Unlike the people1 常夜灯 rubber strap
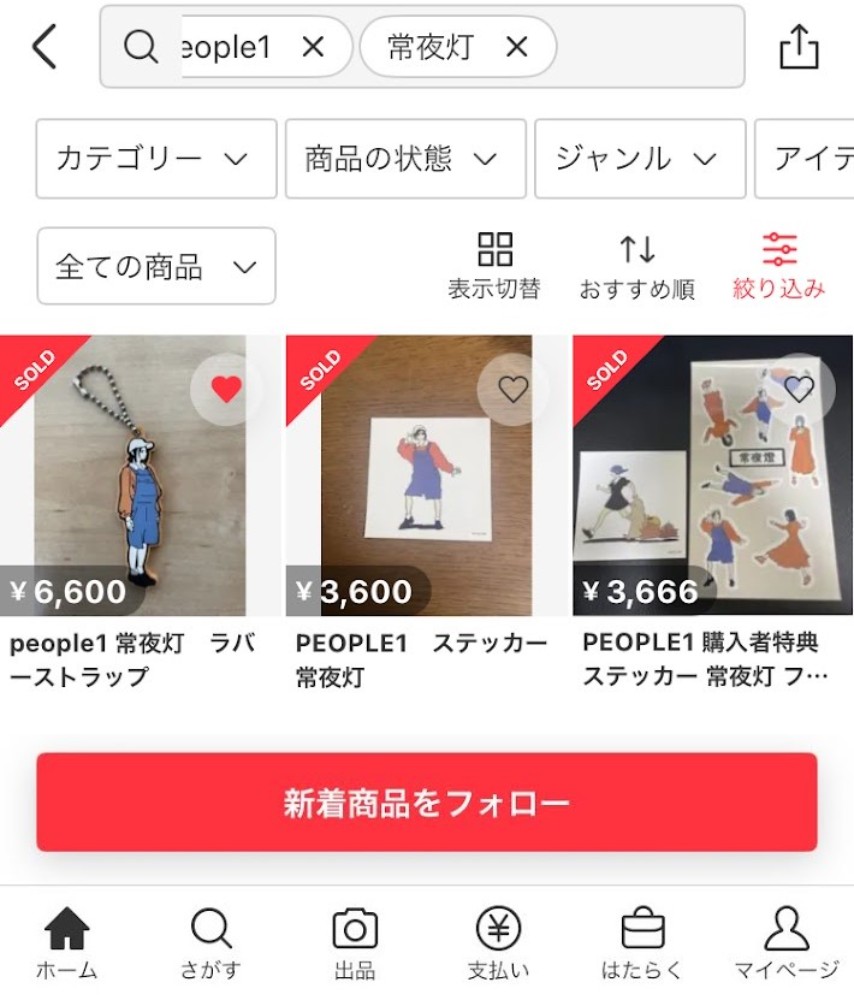854x1000 pixels. coord(225,390)
